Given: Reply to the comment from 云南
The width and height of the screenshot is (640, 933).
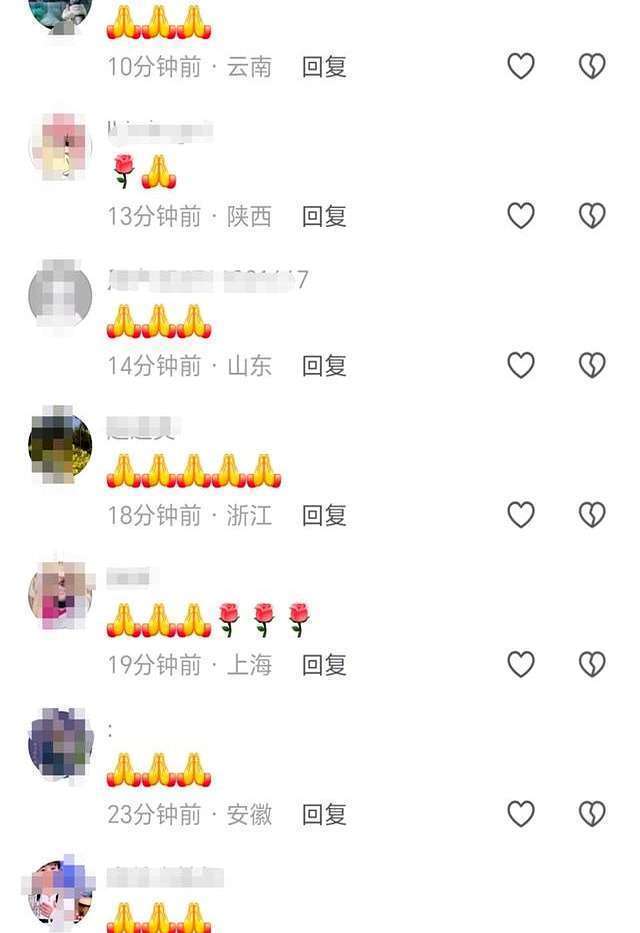Looking at the screenshot, I should pyautogui.click(x=324, y=67).
